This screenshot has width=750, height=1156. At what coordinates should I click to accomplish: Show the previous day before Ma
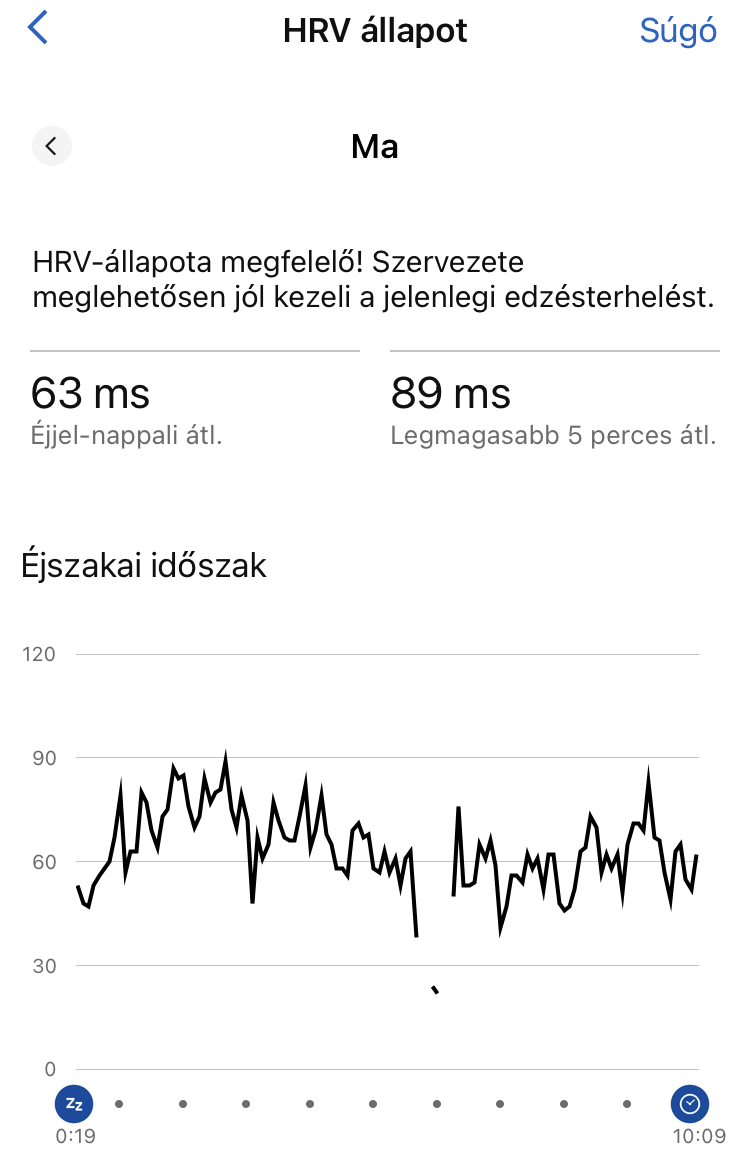point(52,146)
